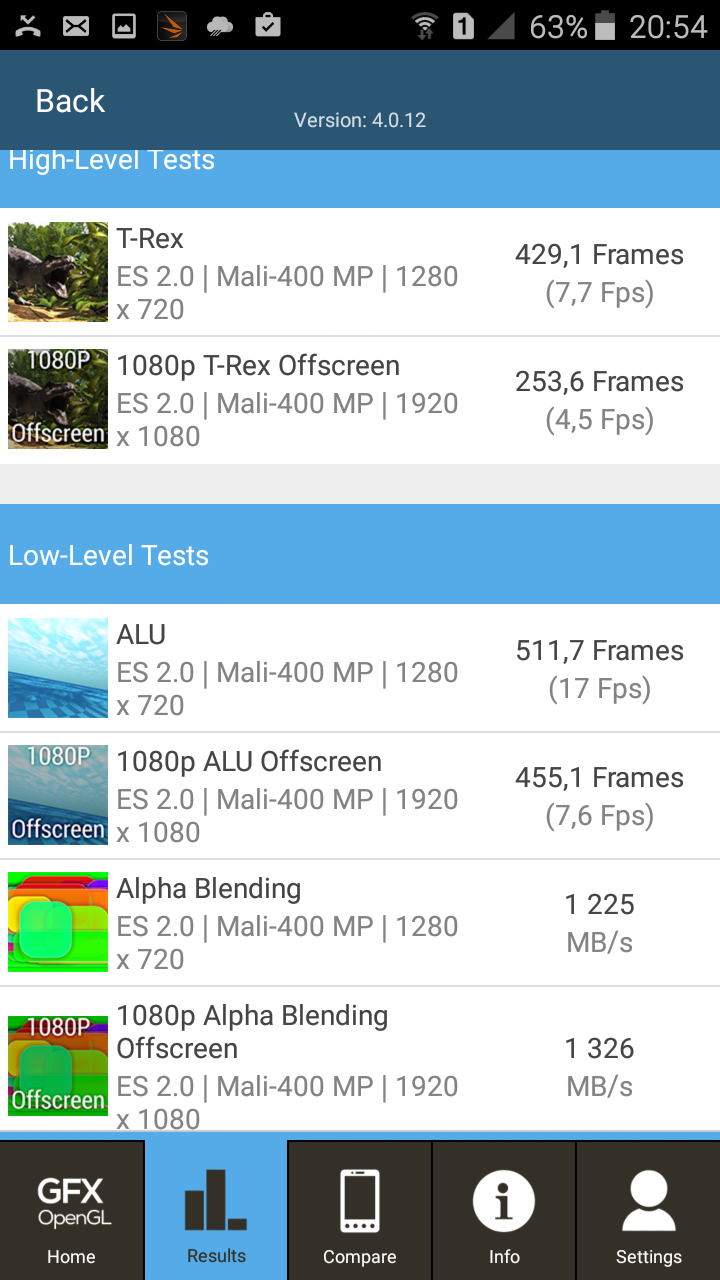Switch to the Compare tab
This screenshot has width=720, height=1280.
pos(360,1210)
